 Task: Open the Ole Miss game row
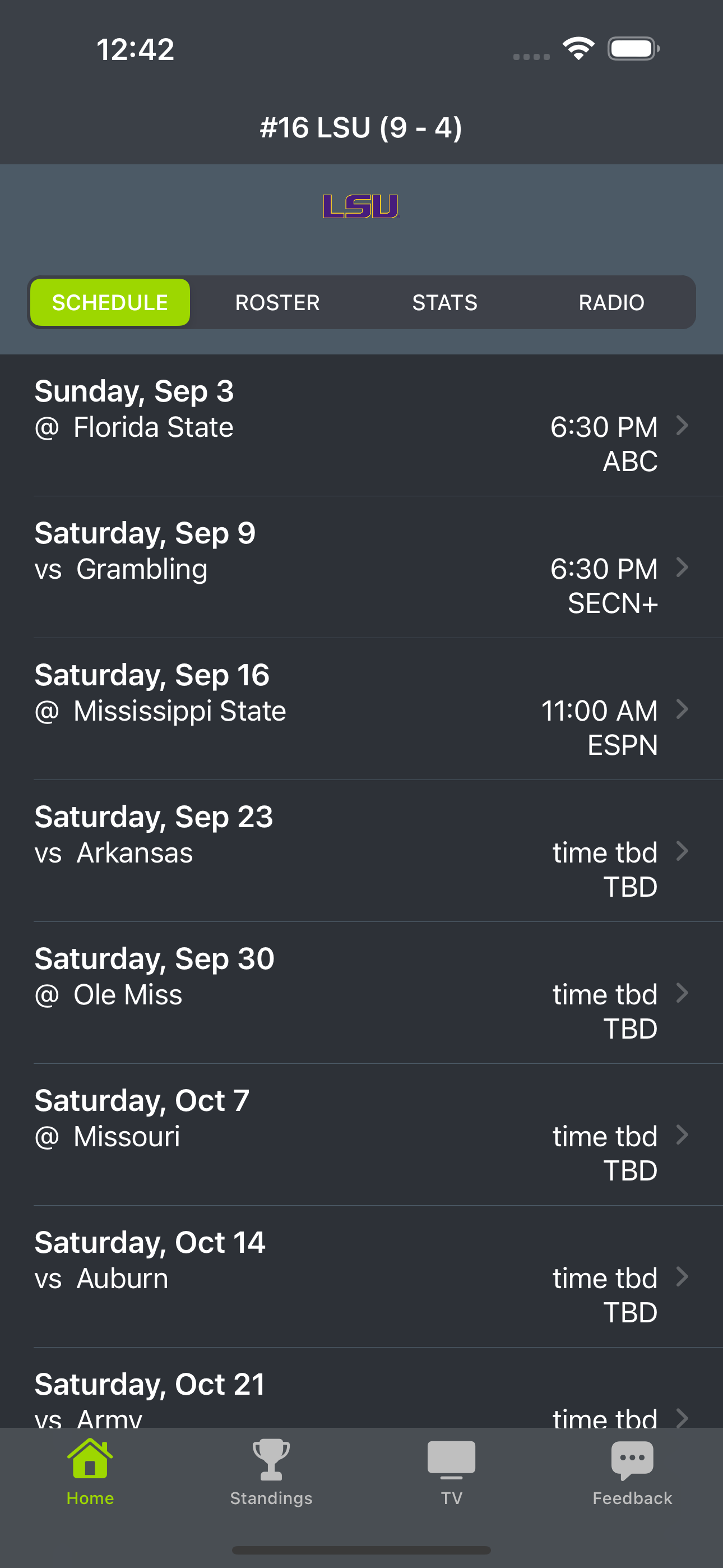(x=361, y=993)
